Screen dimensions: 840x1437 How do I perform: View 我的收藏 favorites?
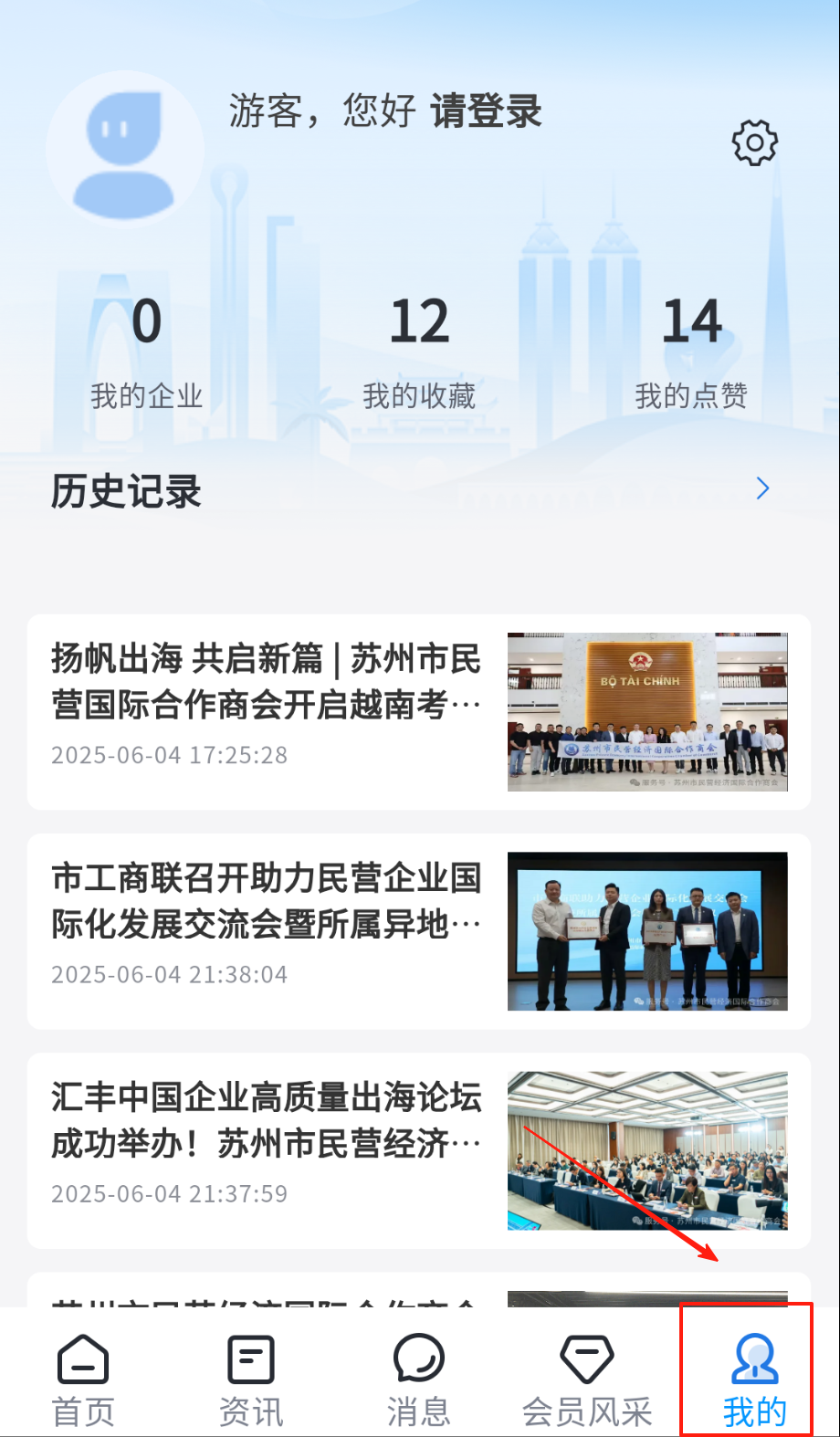(419, 351)
